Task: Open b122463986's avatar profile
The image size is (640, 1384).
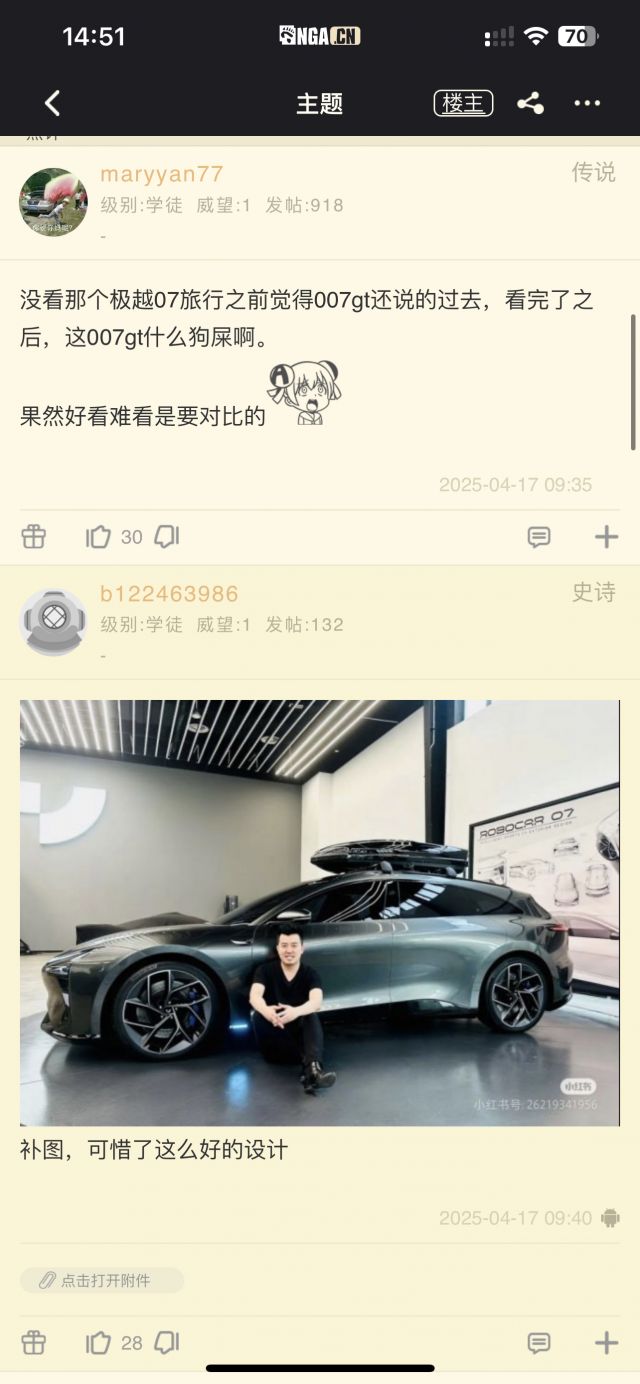Action: tap(54, 622)
